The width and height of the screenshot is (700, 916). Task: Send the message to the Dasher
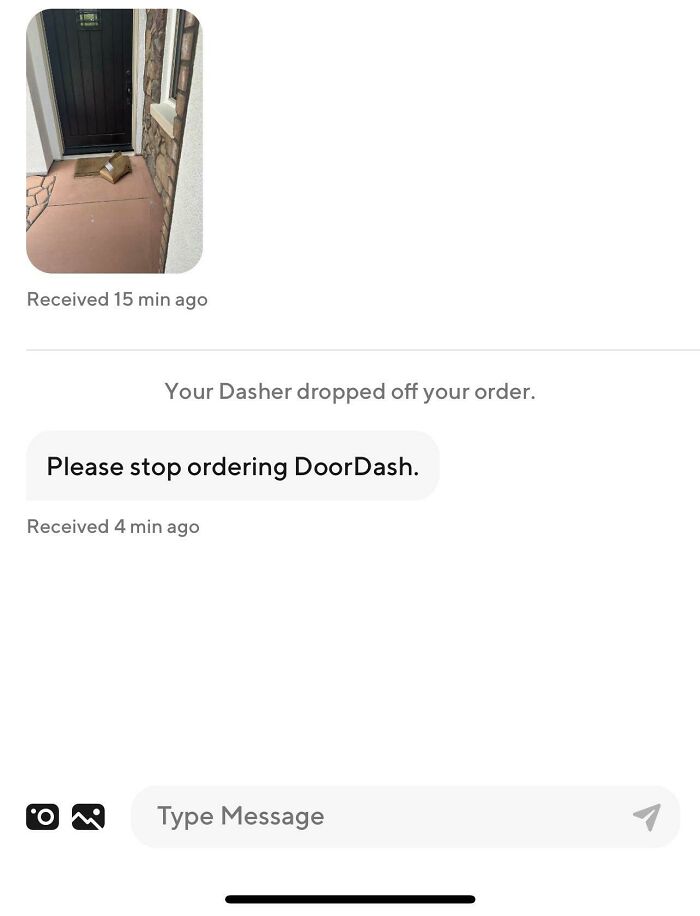pyautogui.click(x=647, y=817)
